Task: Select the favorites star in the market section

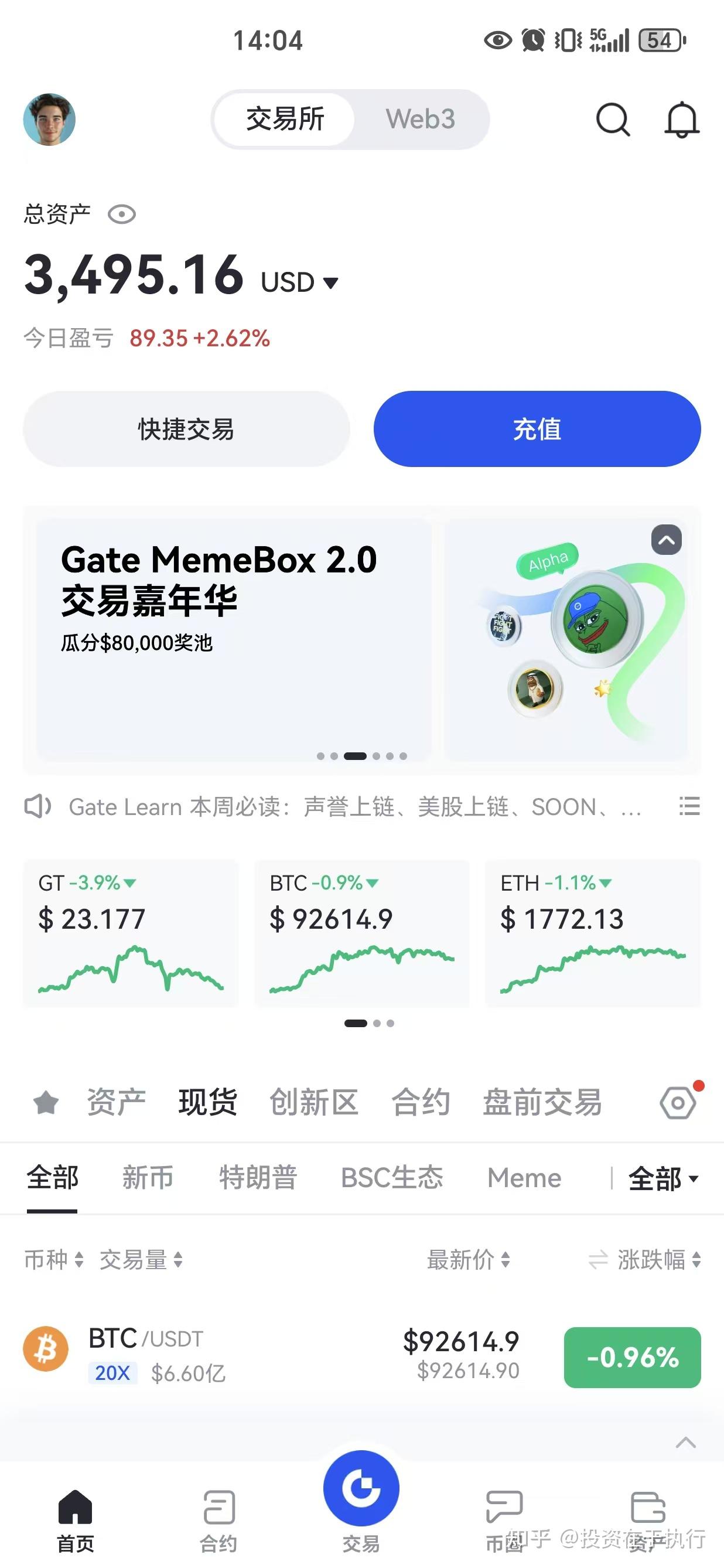Action: (46, 1103)
